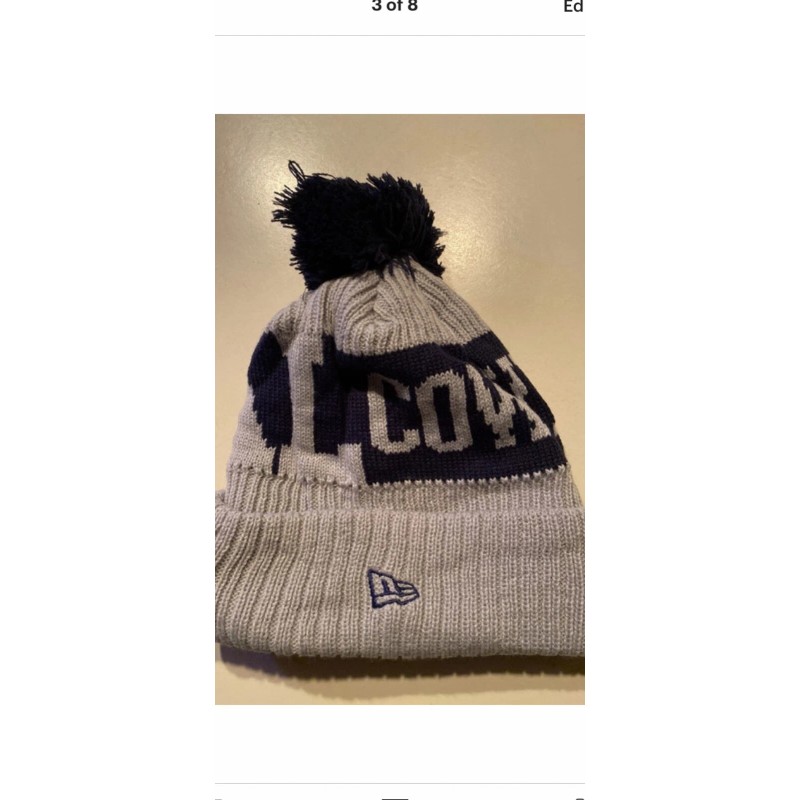Tap the Edit button at top right
The width and height of the screenshot is (800, 800).
[x=573, y=7]
